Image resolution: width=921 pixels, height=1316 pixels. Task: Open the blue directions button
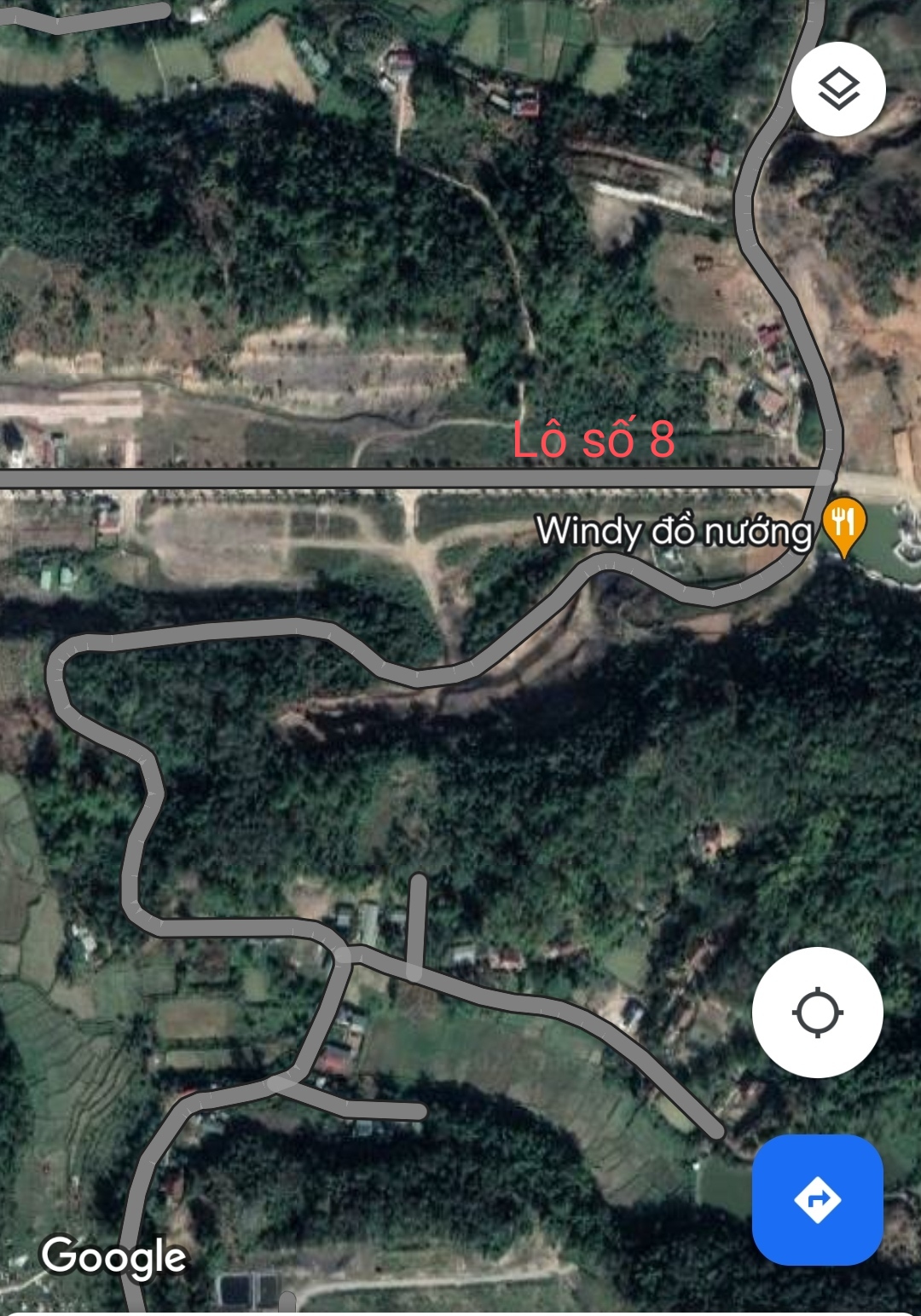pyautogui.click(x=817, y=1199)
